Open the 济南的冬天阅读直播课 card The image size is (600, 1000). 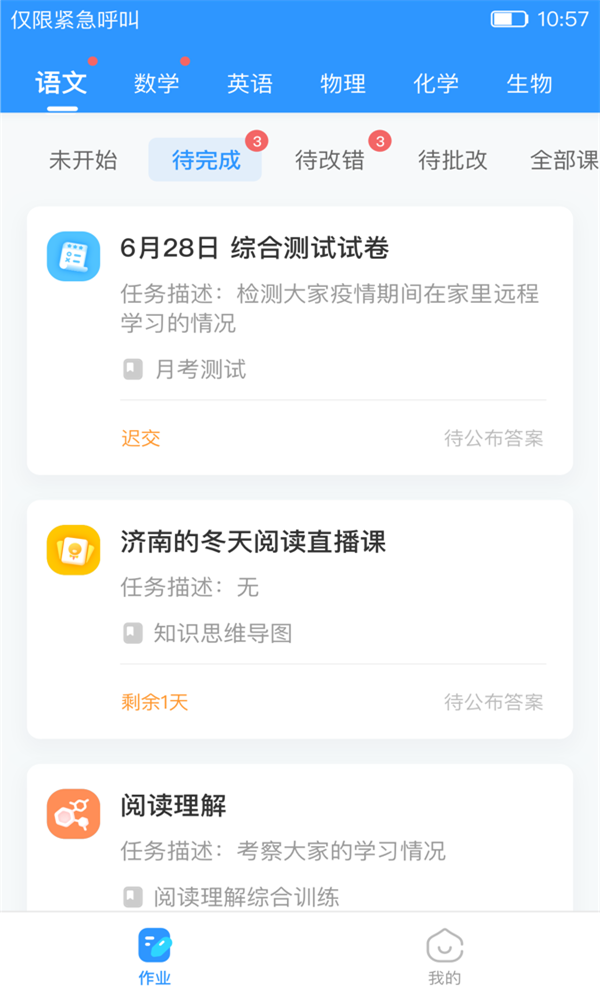tap(300, 618)
